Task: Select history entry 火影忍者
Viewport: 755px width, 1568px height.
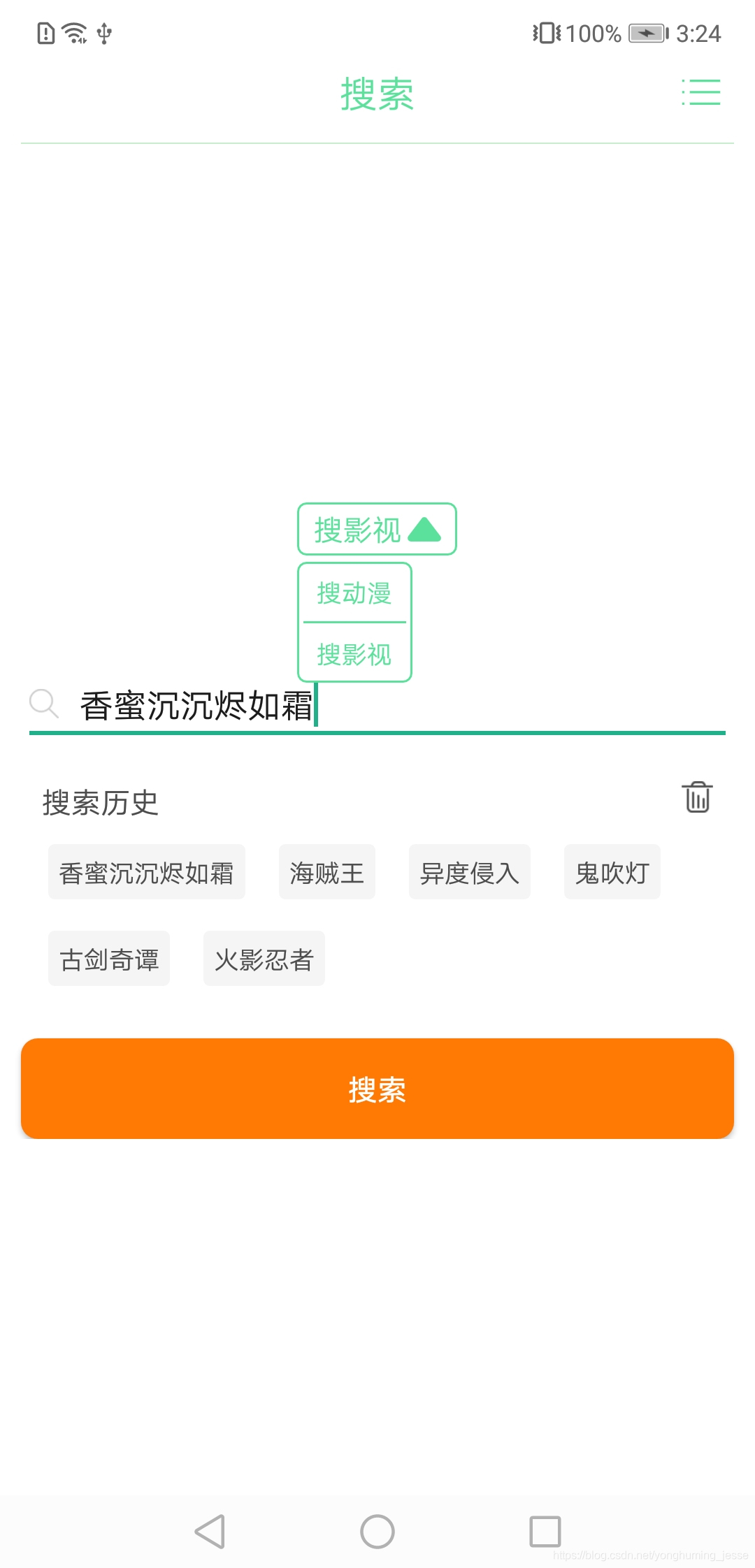Action: tap(264, 959)
